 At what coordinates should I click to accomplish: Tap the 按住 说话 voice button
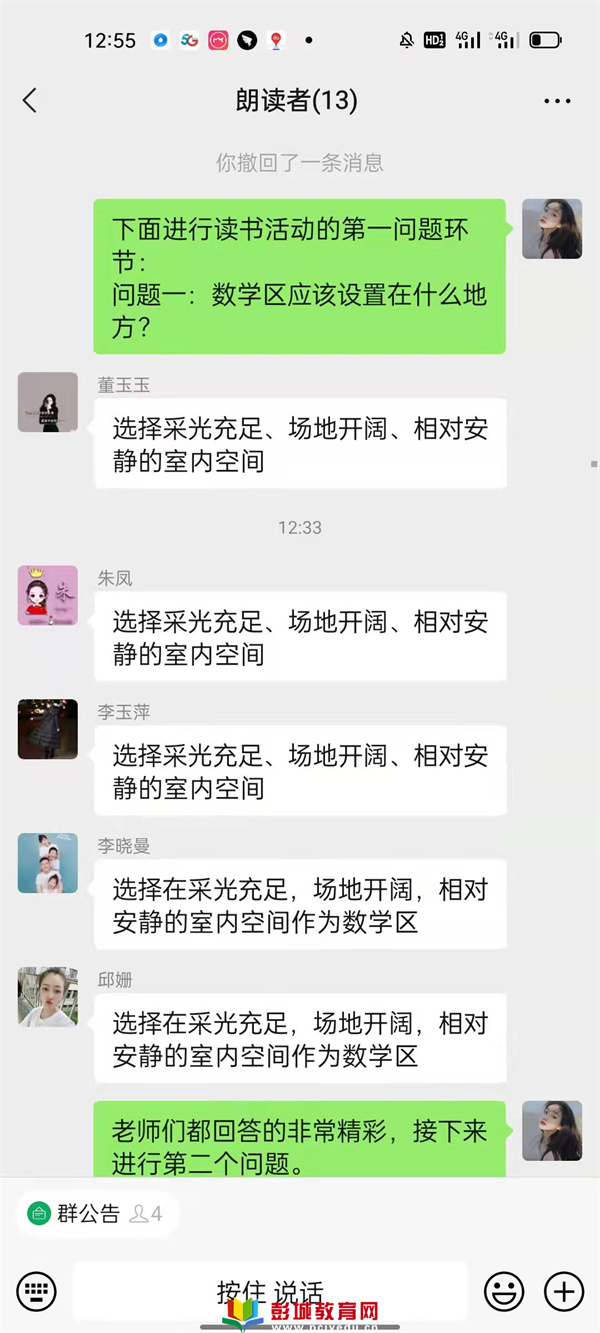[270, 1291]
